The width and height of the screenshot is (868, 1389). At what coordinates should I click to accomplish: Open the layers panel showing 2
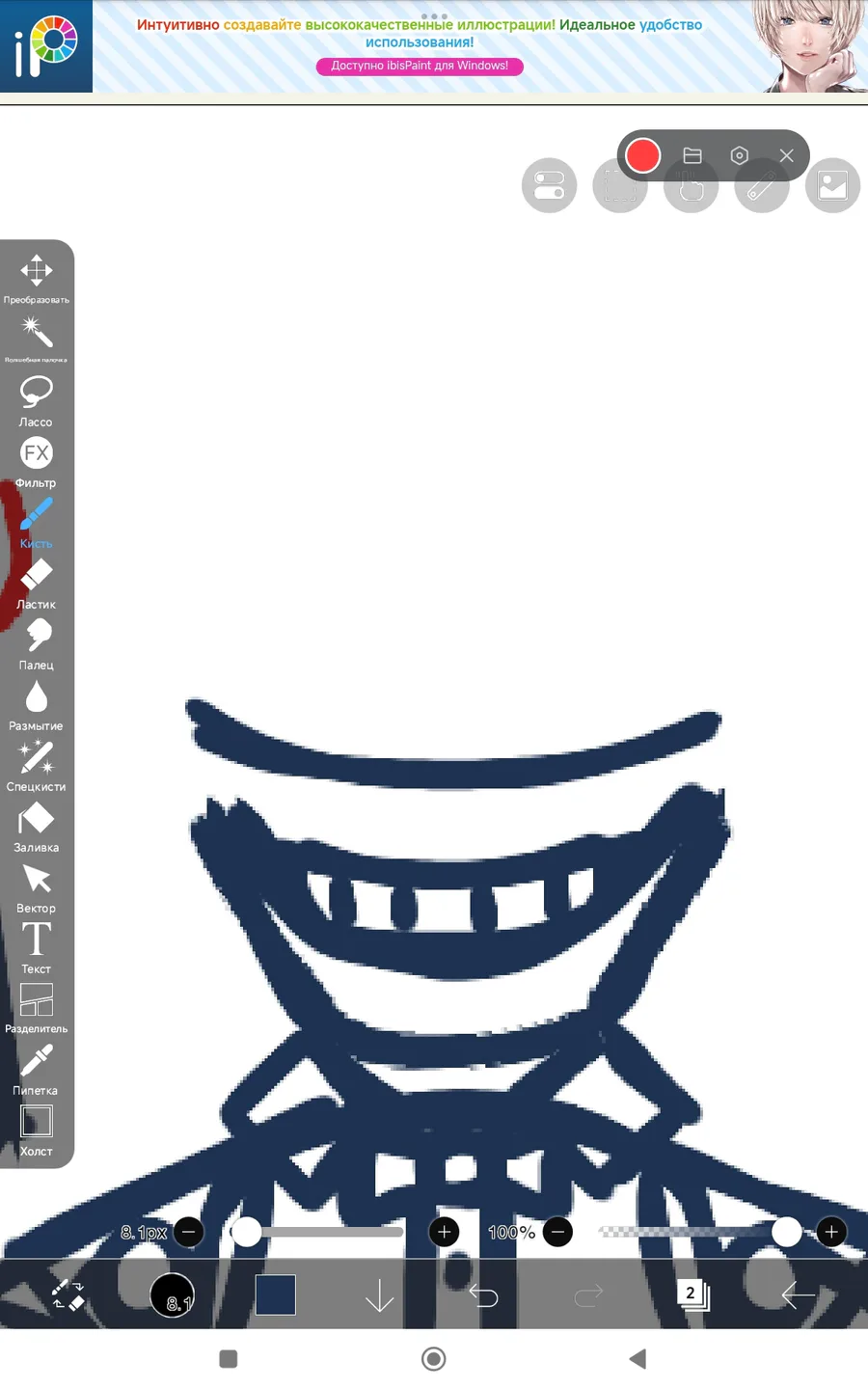click(x=692, y=1294)
